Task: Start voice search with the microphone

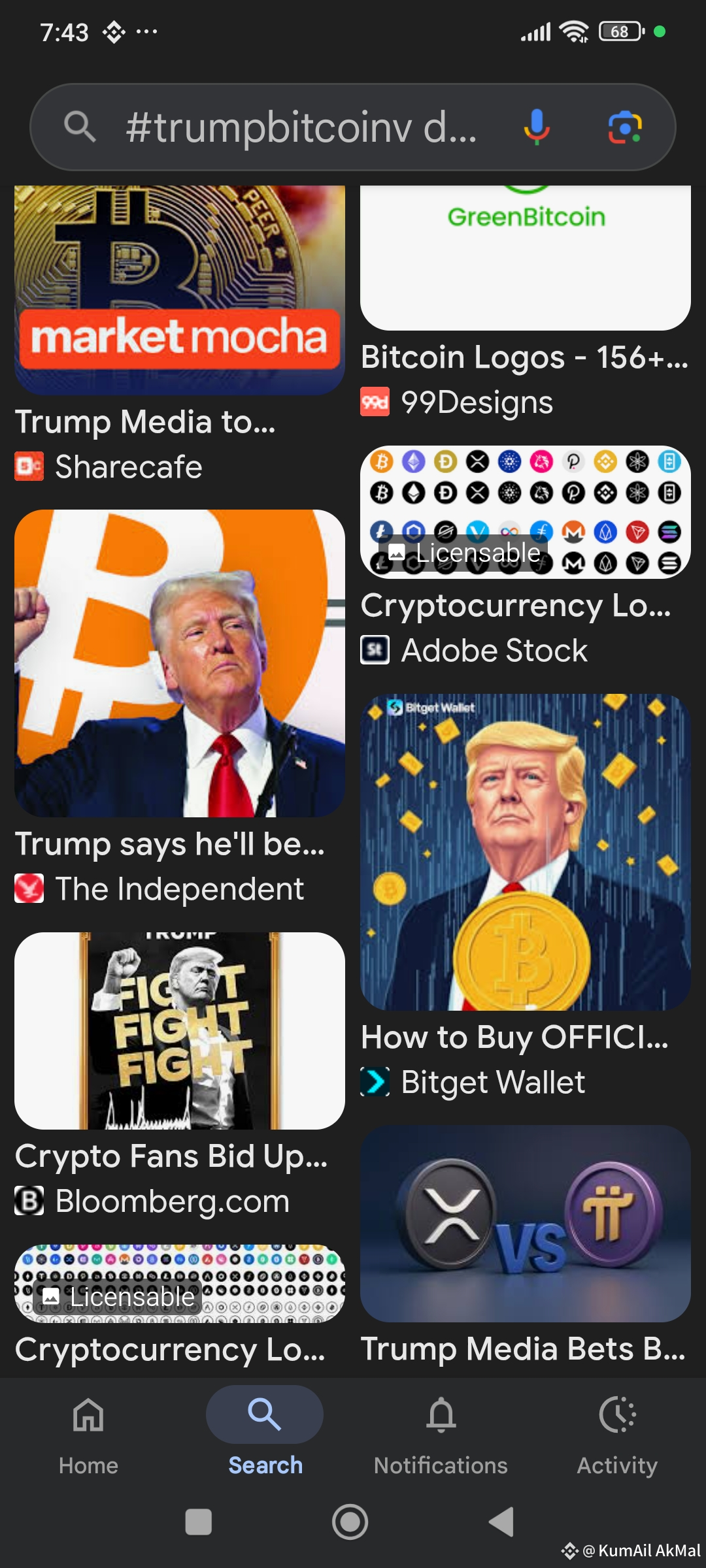Action: point(536,127)
